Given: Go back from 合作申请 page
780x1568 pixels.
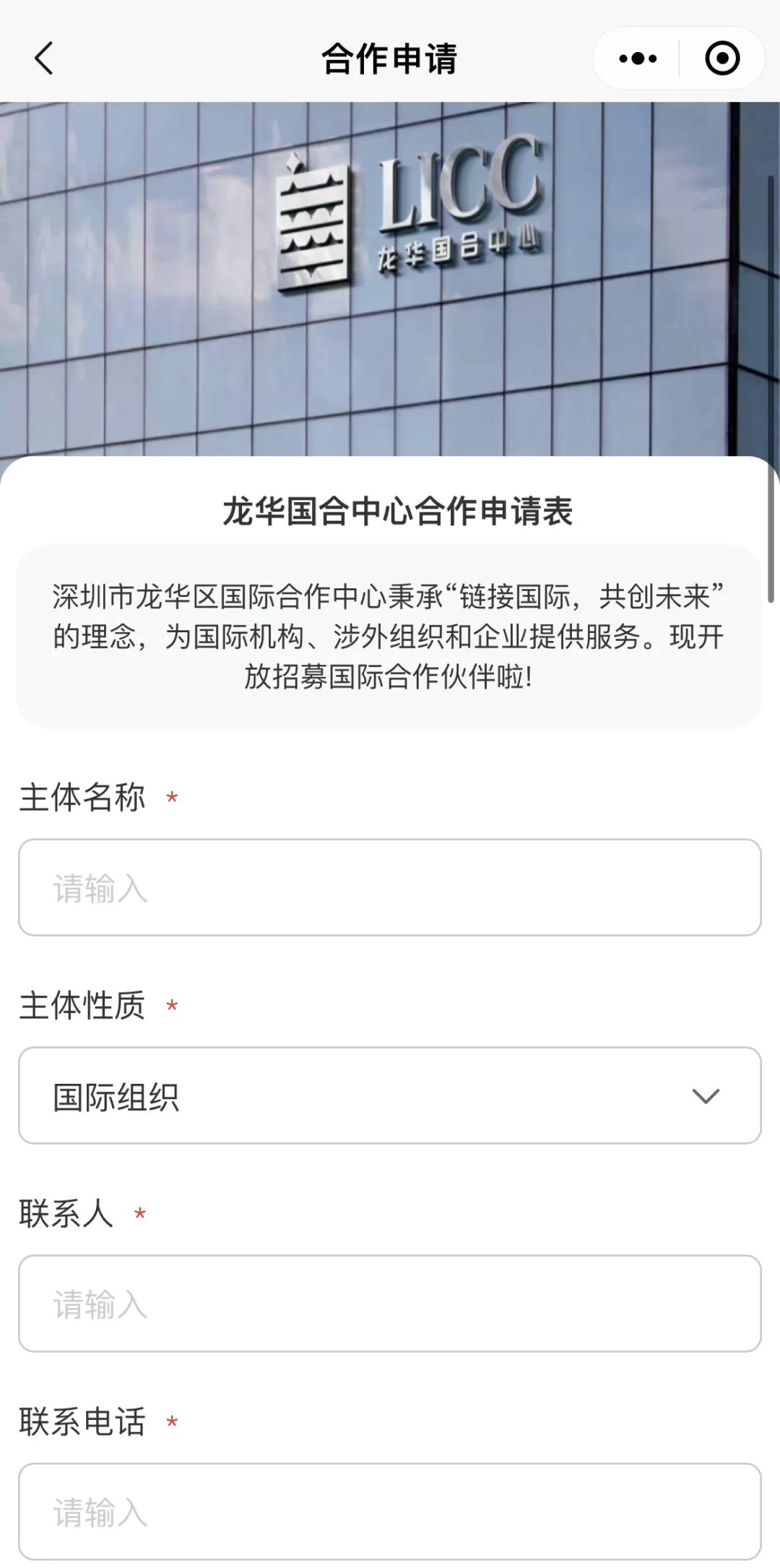Looking at the screenshot, I should tap(44, 59).
